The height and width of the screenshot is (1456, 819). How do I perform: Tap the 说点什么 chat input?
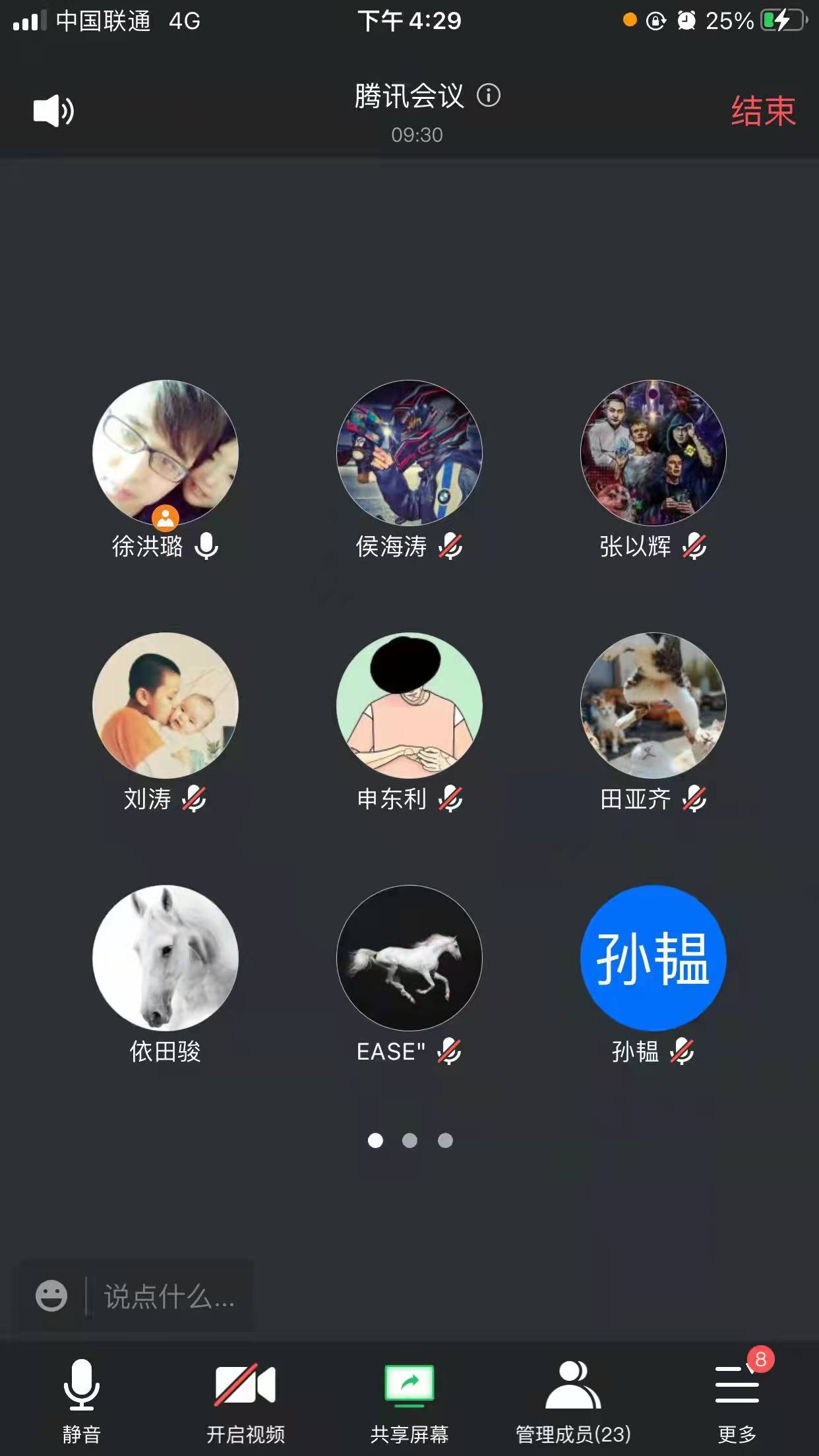[169, 1297]
